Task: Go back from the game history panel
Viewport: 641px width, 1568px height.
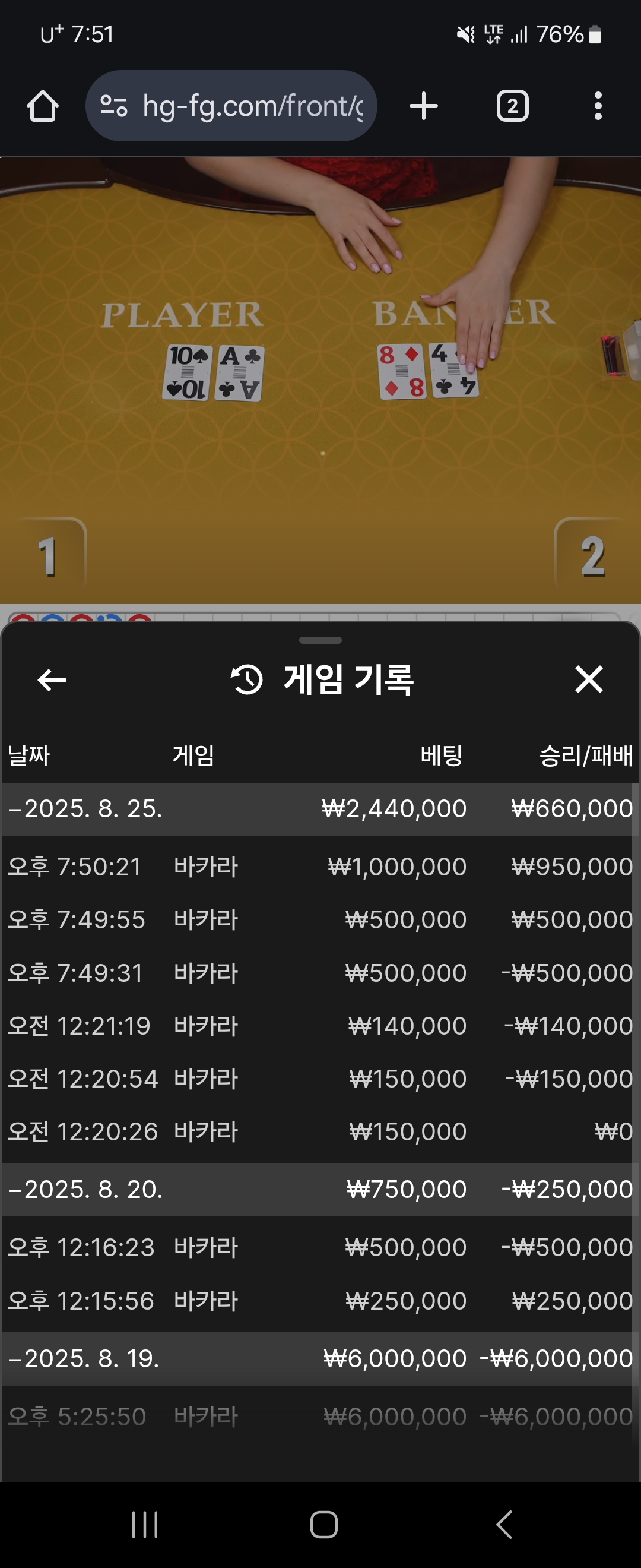Action: click(52, 679)
